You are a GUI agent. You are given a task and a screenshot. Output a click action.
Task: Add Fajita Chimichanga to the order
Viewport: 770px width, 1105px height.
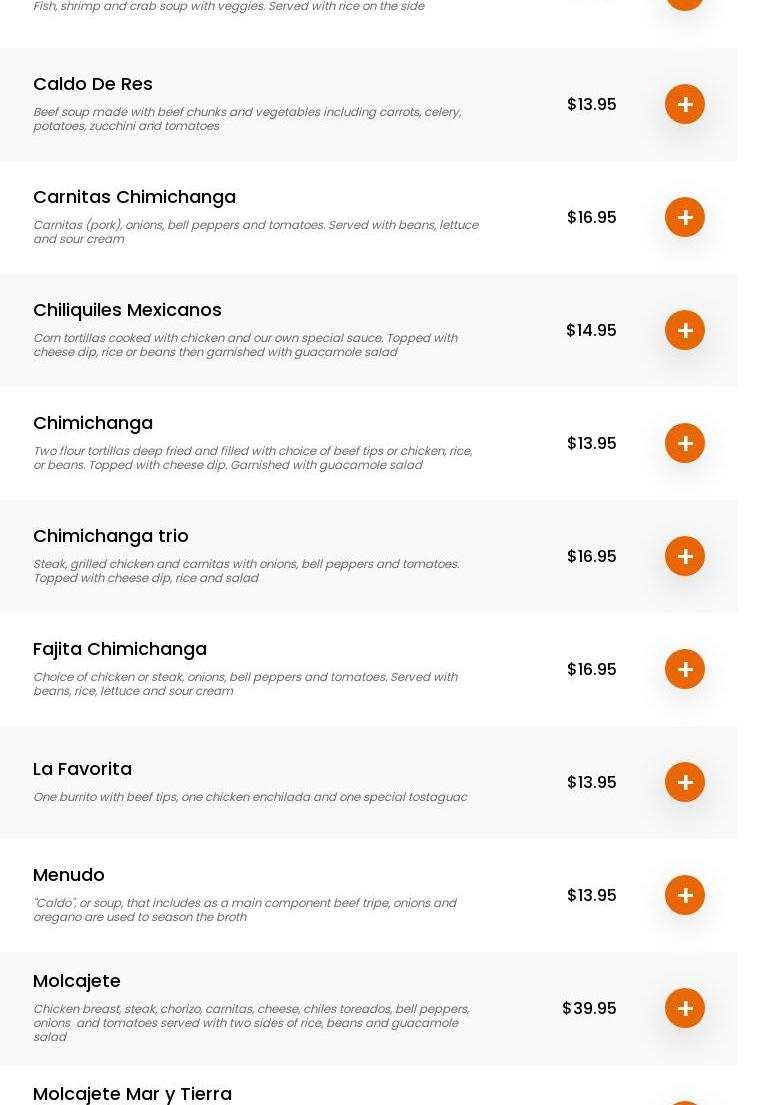pyautogui.click(x=685, y=669)
